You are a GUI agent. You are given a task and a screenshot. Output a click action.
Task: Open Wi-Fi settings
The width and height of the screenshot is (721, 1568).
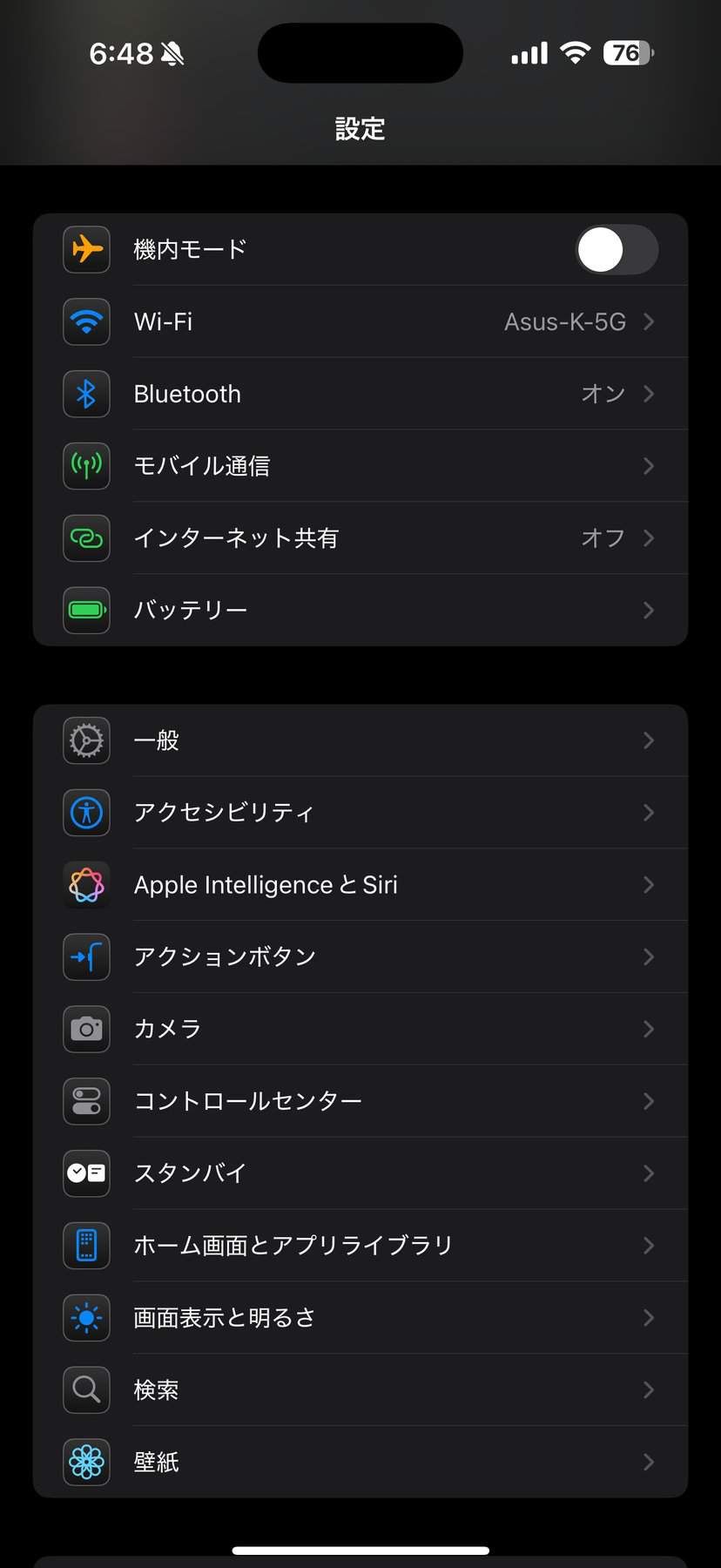pyautogui.click(x=360, y=321)
